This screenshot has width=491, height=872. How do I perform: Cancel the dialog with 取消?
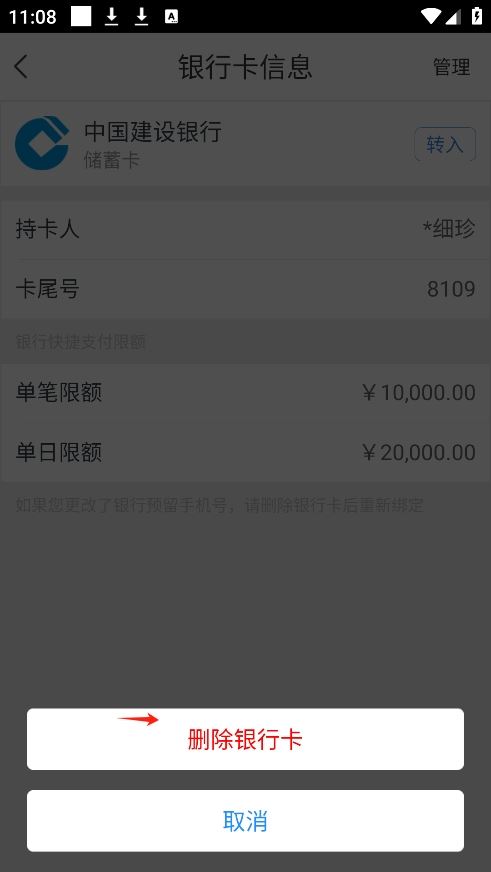tap(245, 821)
